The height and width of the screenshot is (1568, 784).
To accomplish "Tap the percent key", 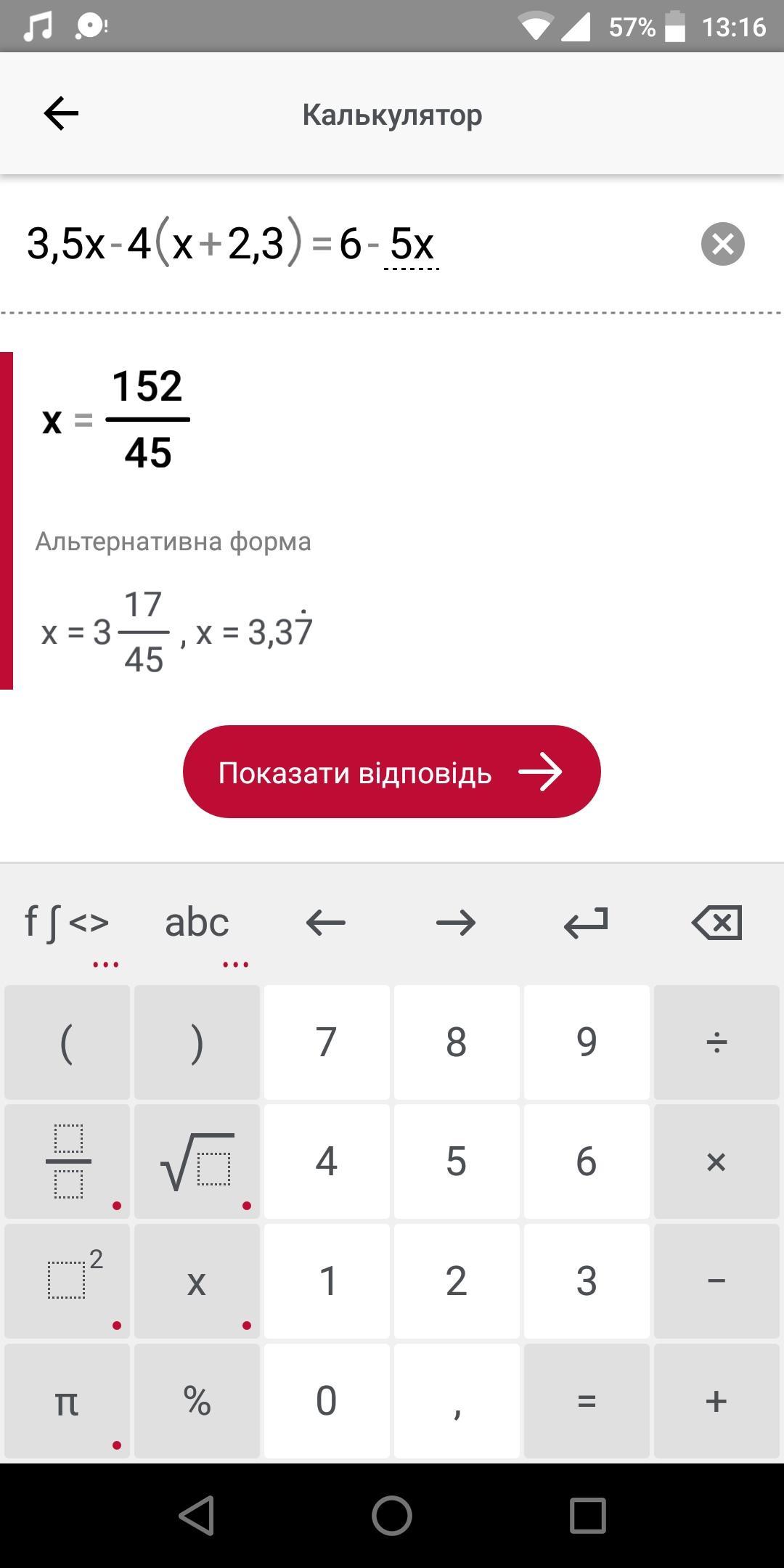I will pos(197,1401).
